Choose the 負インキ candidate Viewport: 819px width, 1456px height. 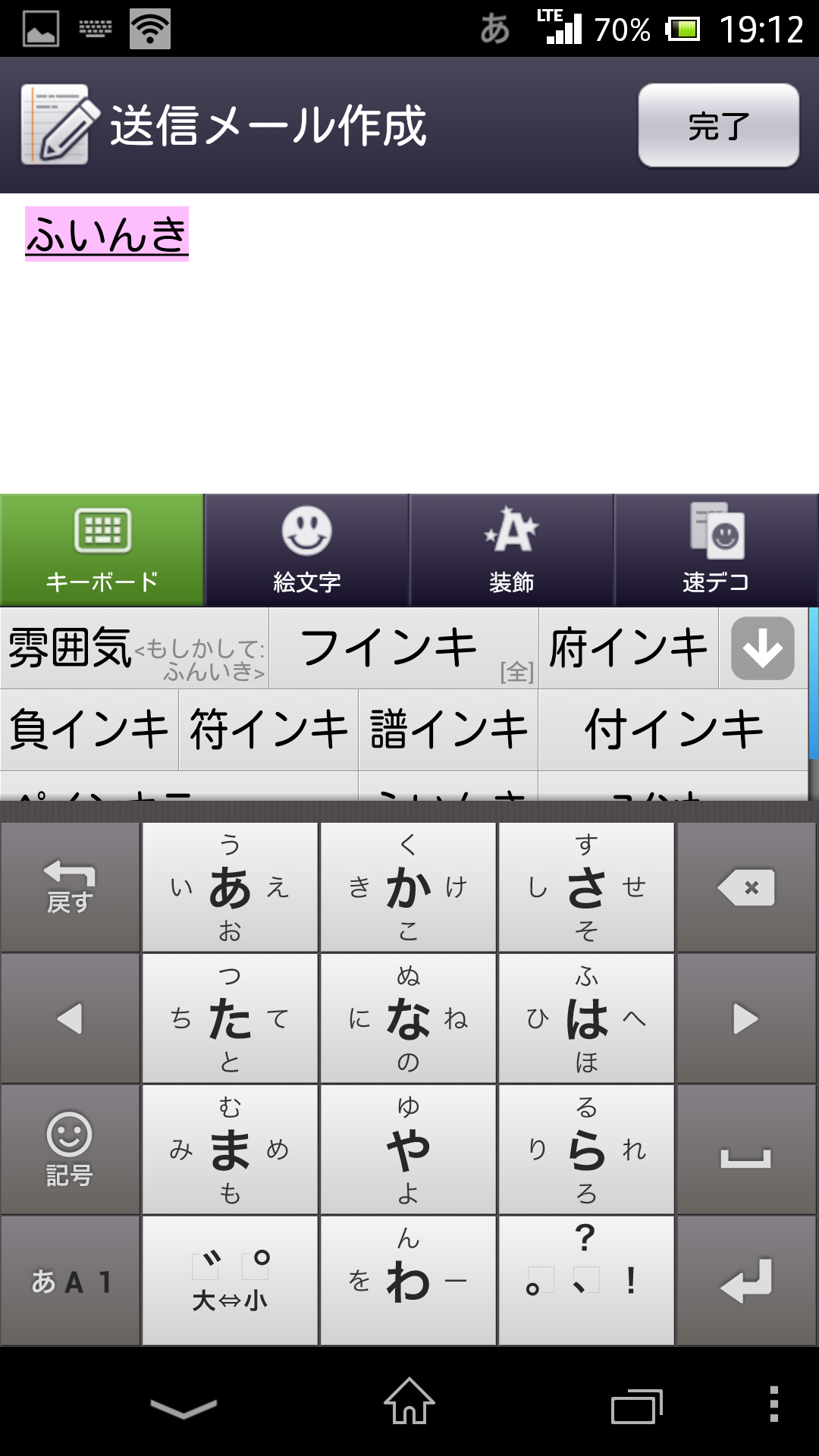click(89, 730)
